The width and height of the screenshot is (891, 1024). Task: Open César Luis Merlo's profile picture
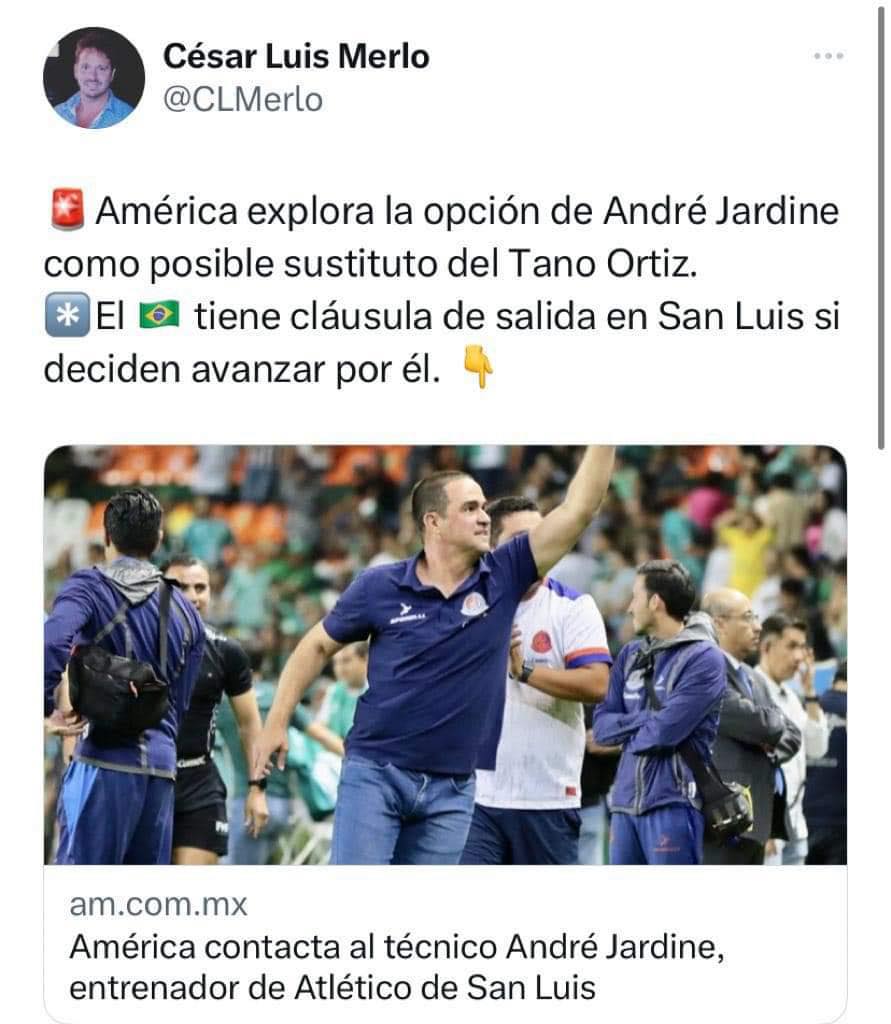coord(94,78)
